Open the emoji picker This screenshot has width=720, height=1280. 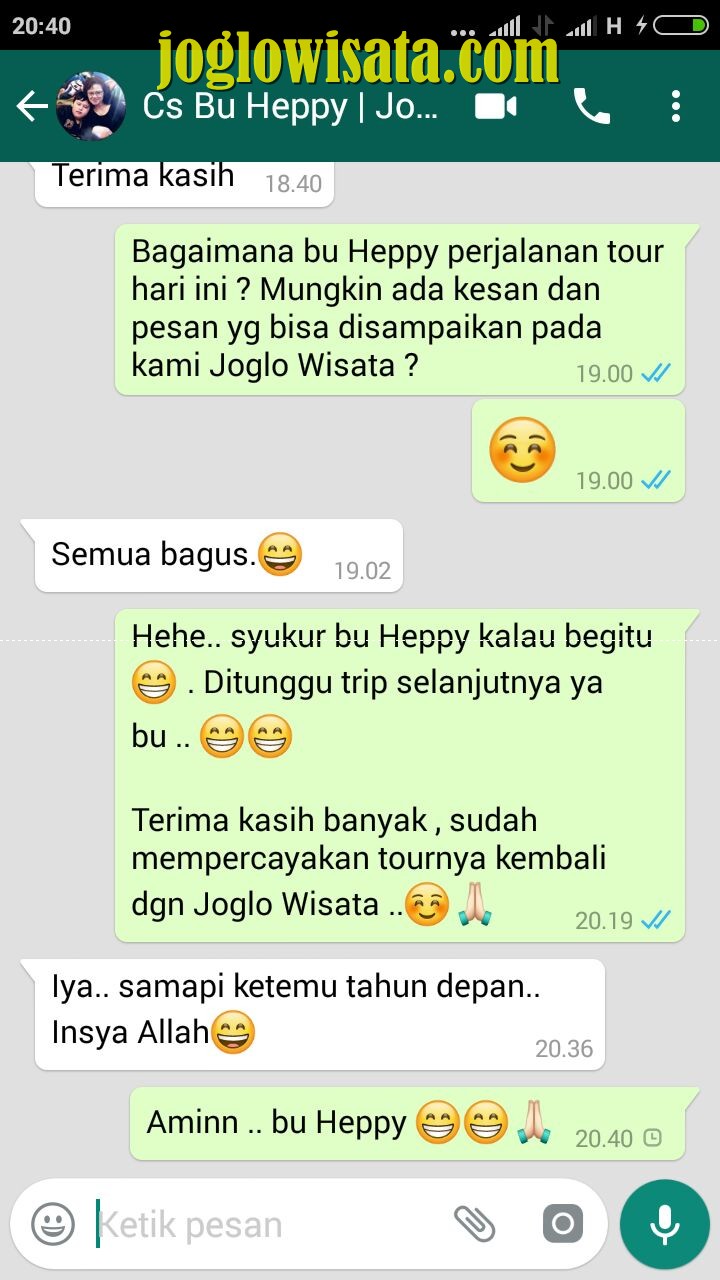(x=53, y=1223)
